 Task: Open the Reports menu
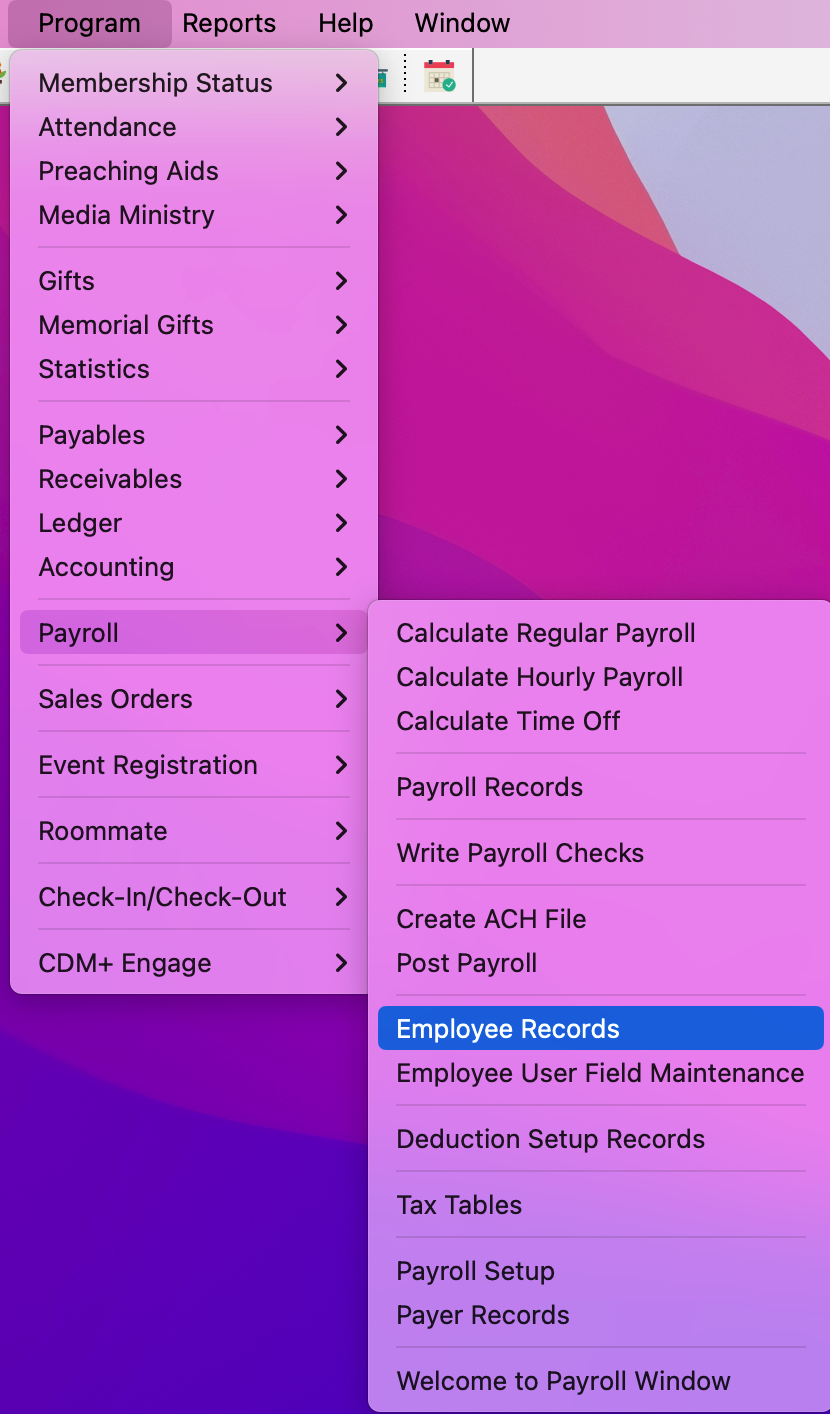229,23
